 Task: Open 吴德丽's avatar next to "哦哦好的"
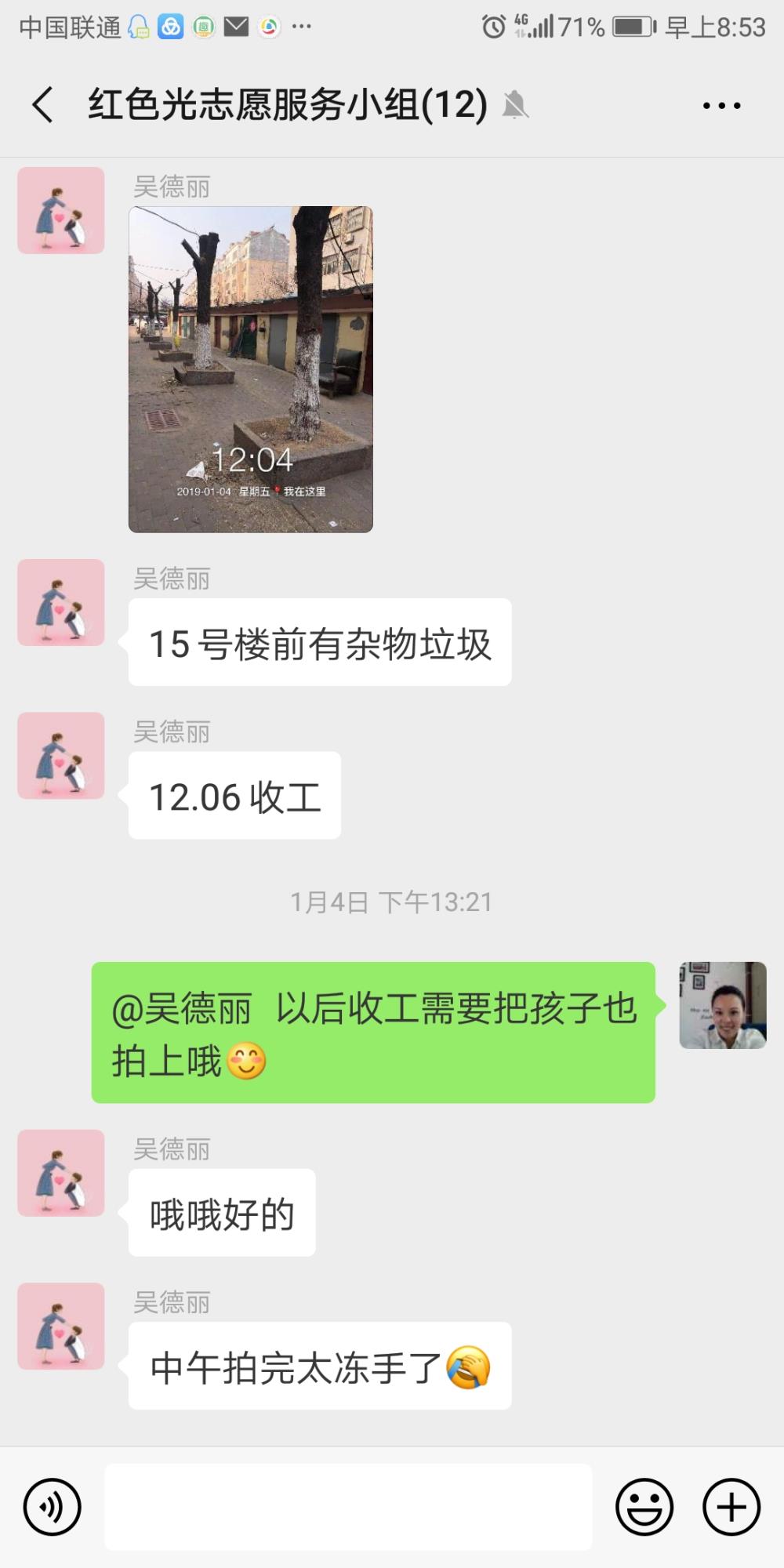61,1173
